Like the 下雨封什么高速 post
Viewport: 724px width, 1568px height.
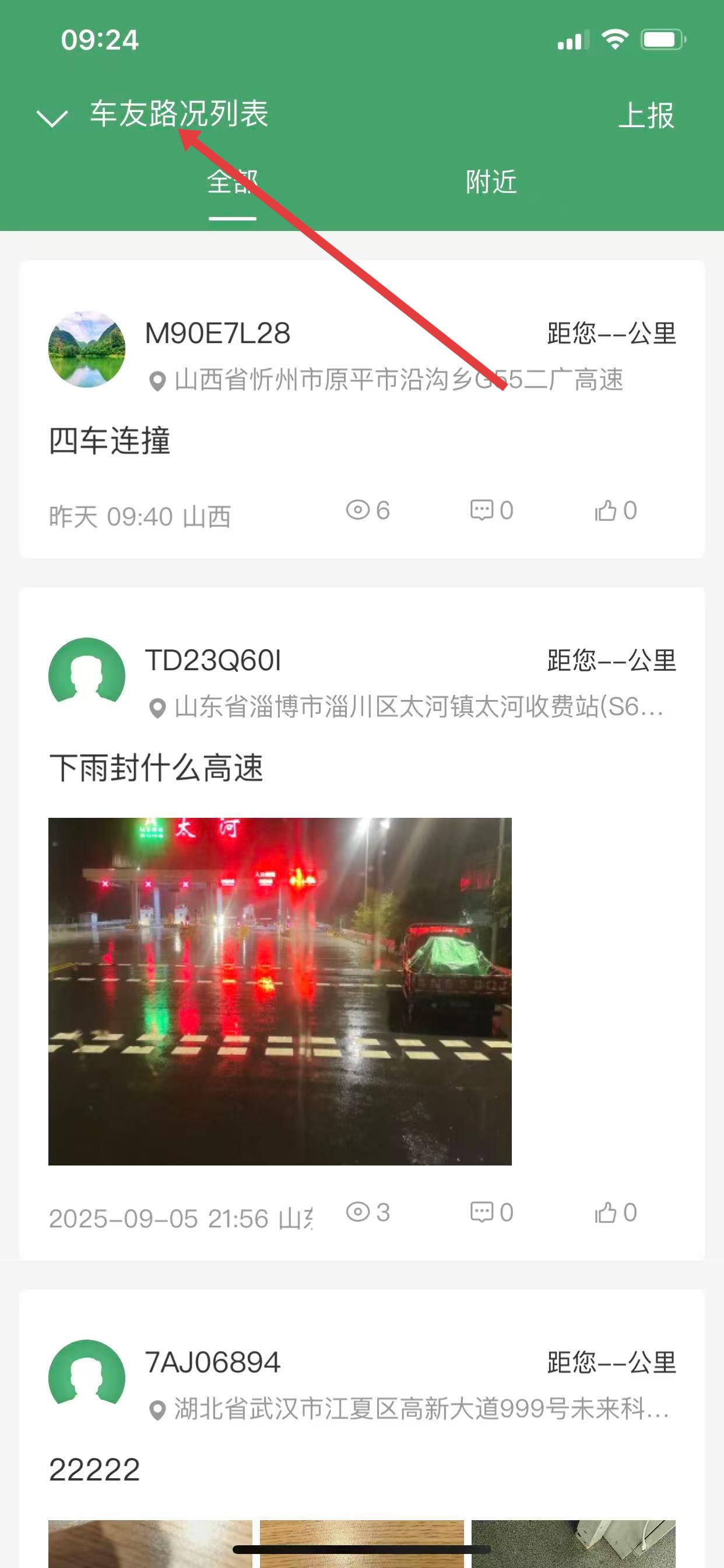[x=616, y=1212]
